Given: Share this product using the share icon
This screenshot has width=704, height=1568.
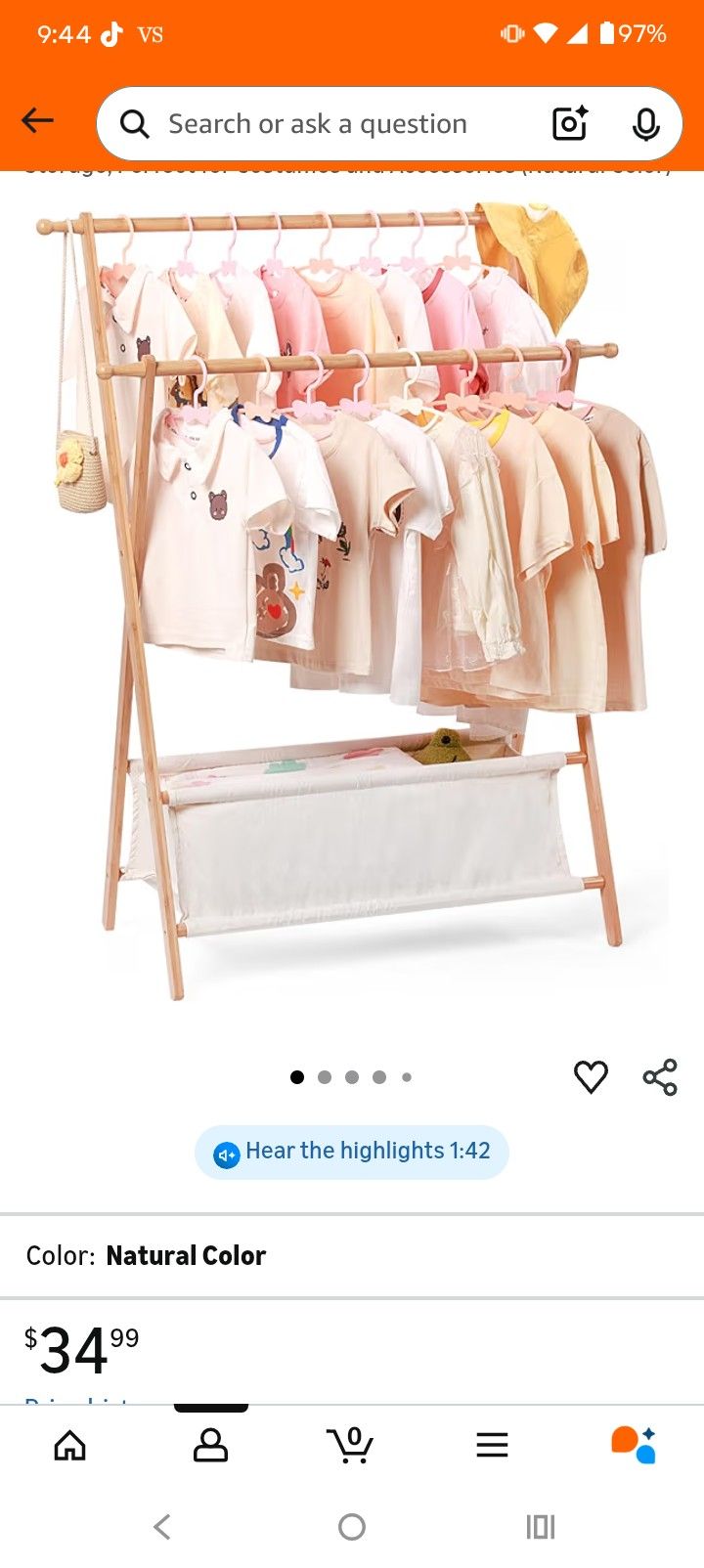Looking at the screenshot, I should (x=660, y=1076).
